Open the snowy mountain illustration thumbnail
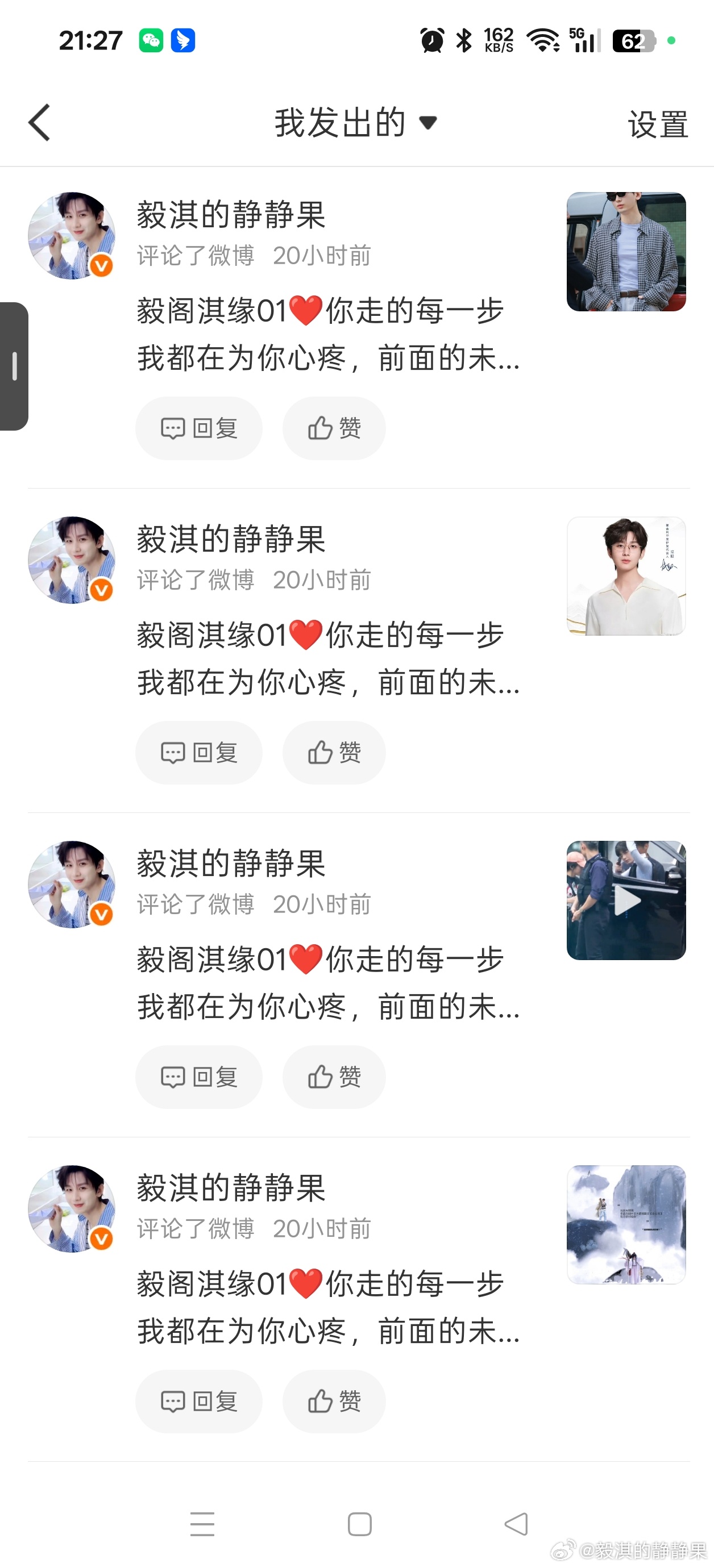Viewport: 714px width, 1568px height. 626,1225
